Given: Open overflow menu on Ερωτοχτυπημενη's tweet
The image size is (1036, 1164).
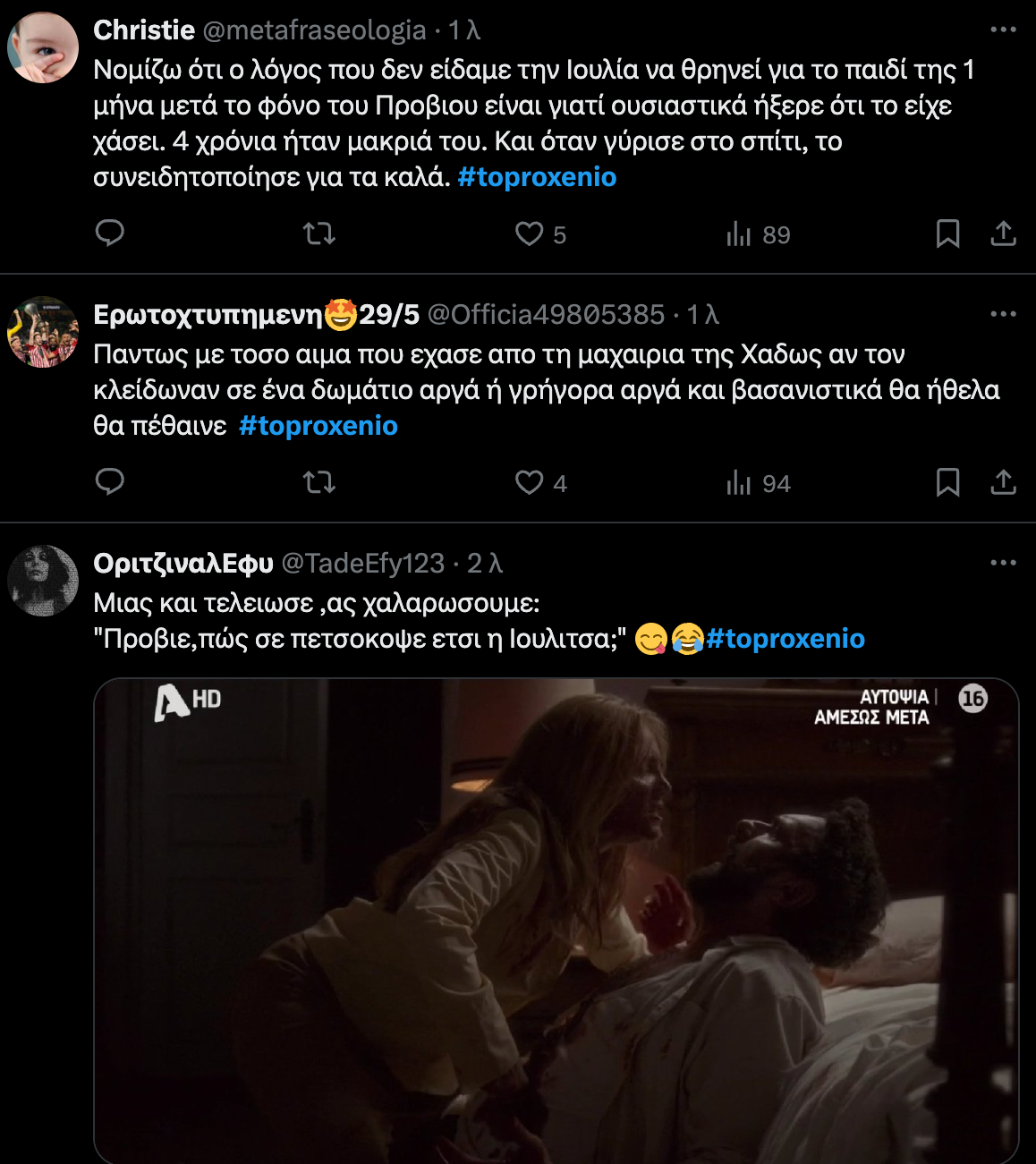Looking at the screenshot, I should tap(1003, 314).
